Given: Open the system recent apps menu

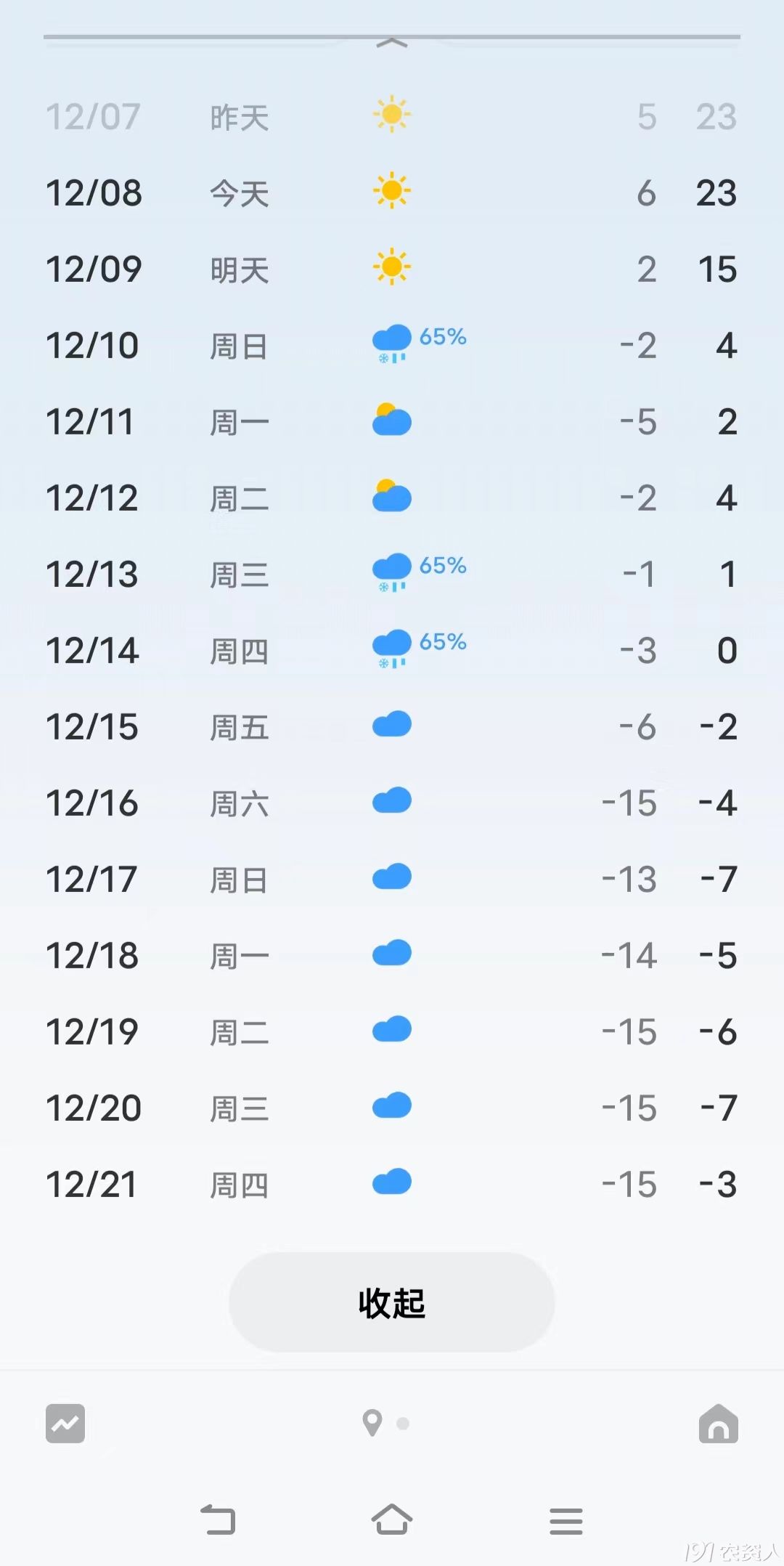Looking at the screenshot, I should coord(566,1520).
